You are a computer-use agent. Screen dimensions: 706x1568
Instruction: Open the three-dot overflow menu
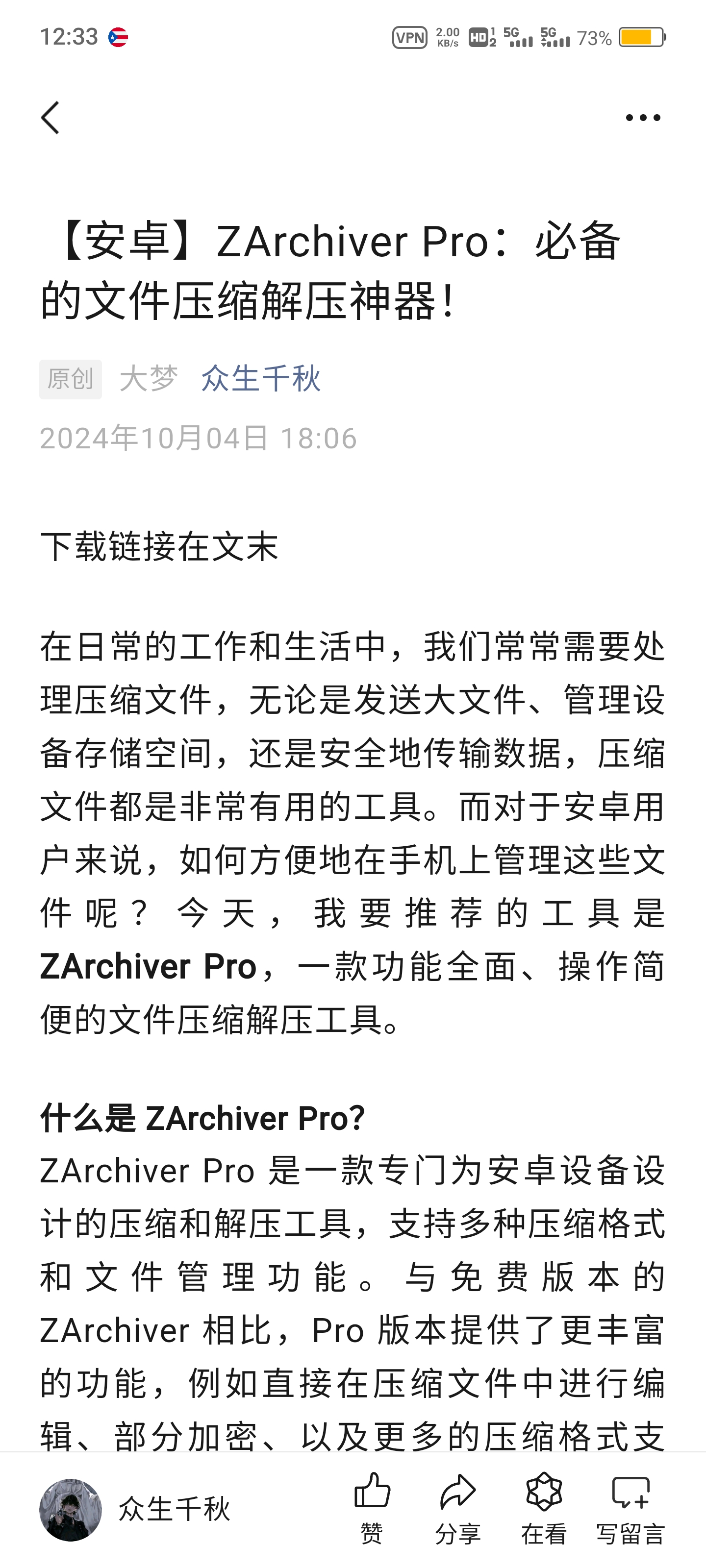[x=643, y=118]
